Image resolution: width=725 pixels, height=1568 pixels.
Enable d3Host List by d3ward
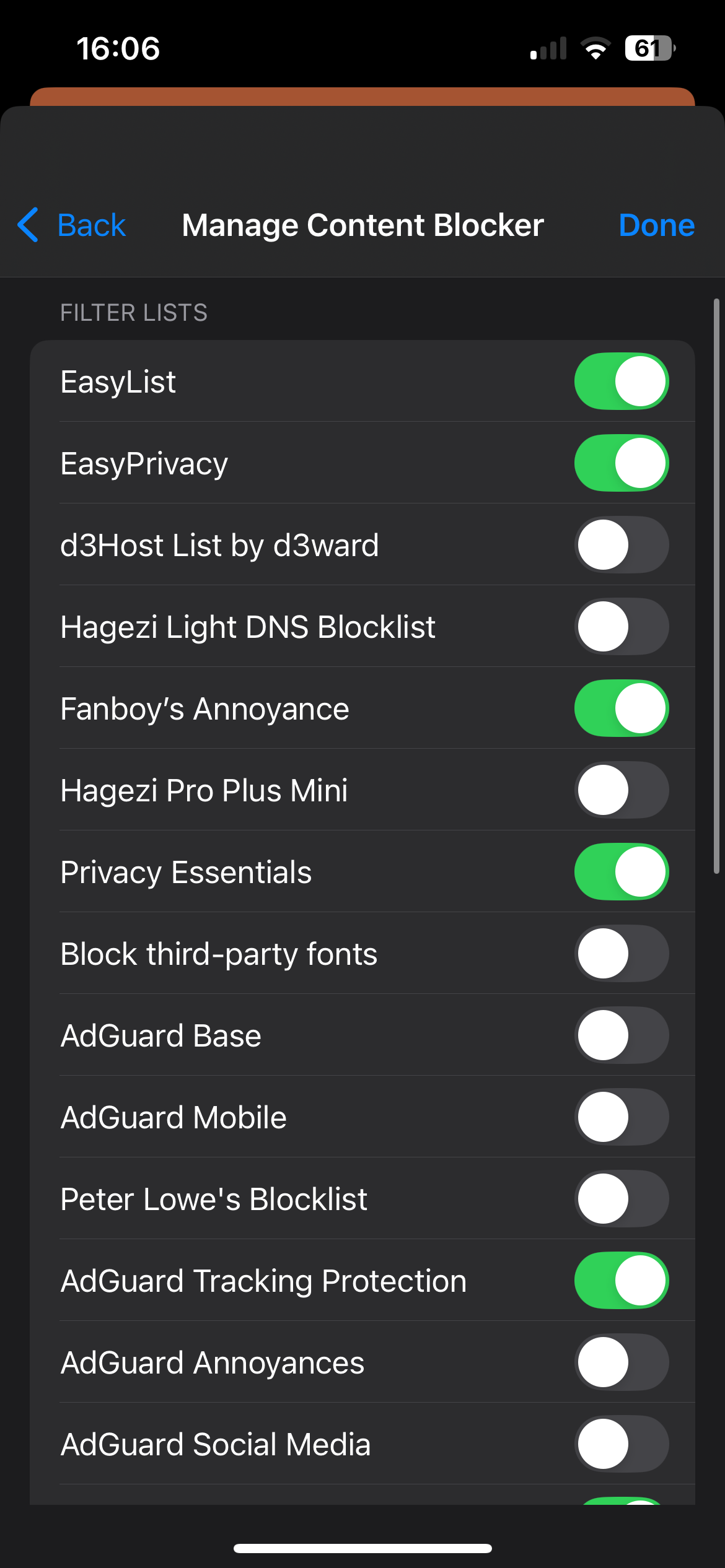click(622, 545)
